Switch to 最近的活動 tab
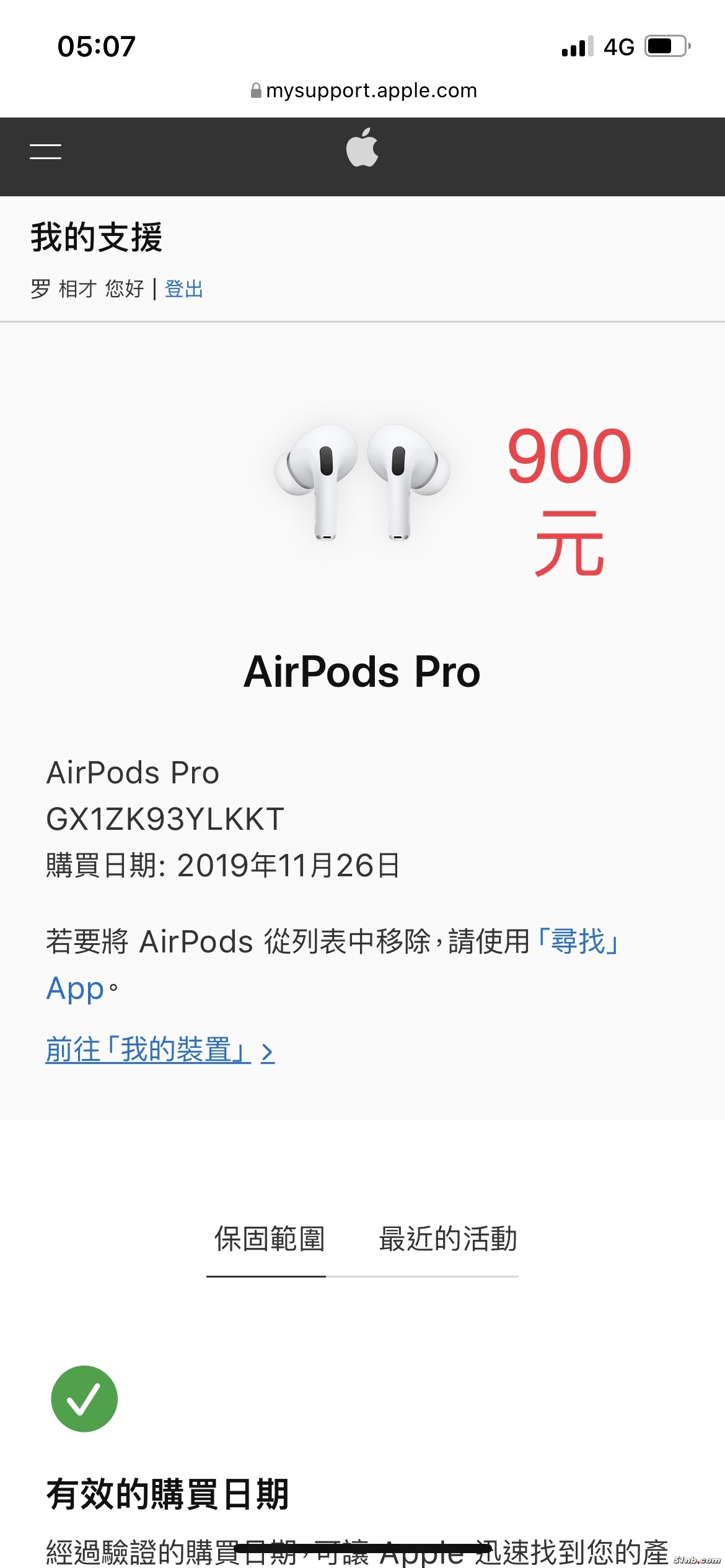The width and height of the screenshot is (725, 1568). coord(447,1239)
